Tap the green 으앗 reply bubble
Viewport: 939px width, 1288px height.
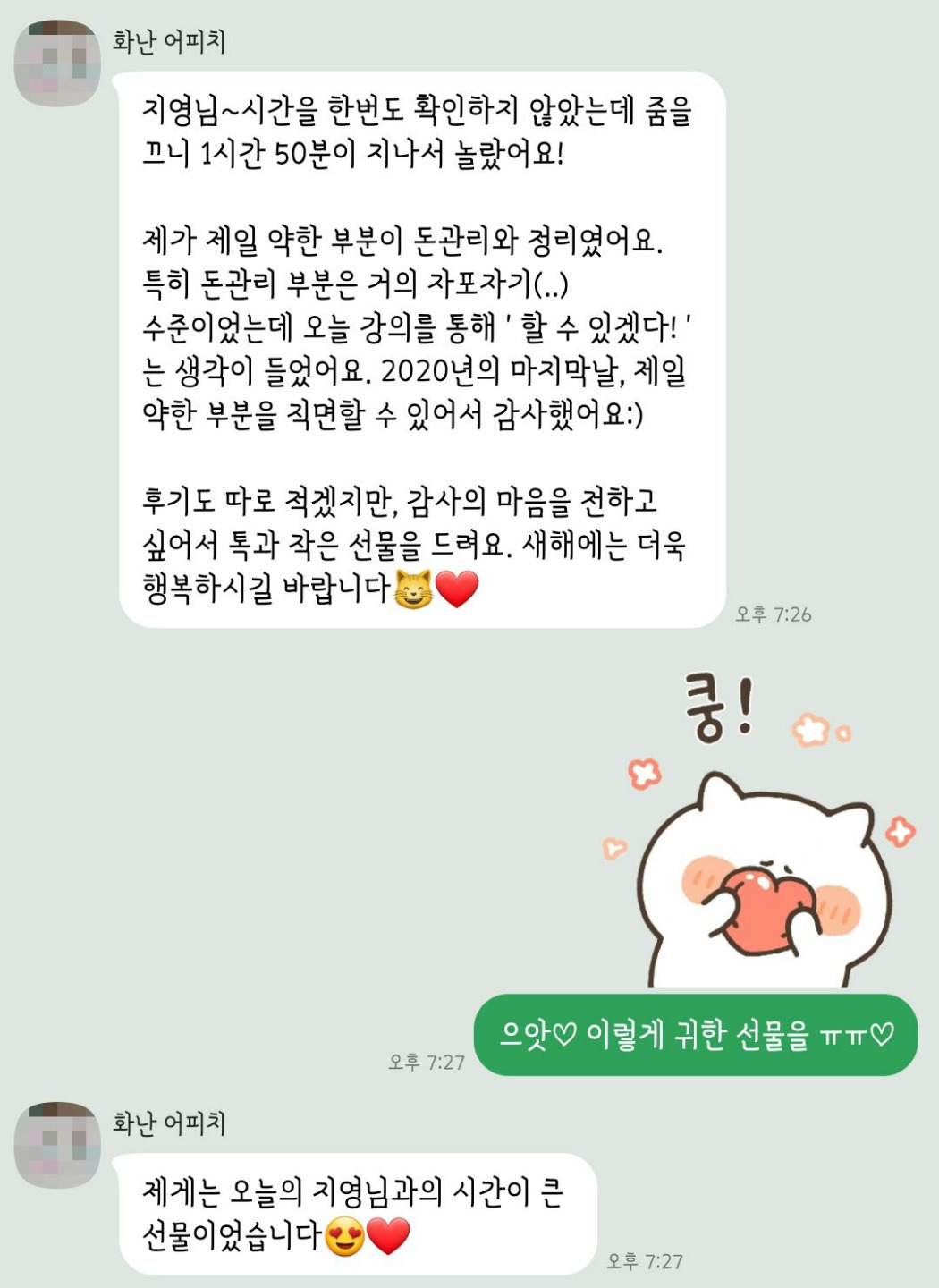(696, 1034)
